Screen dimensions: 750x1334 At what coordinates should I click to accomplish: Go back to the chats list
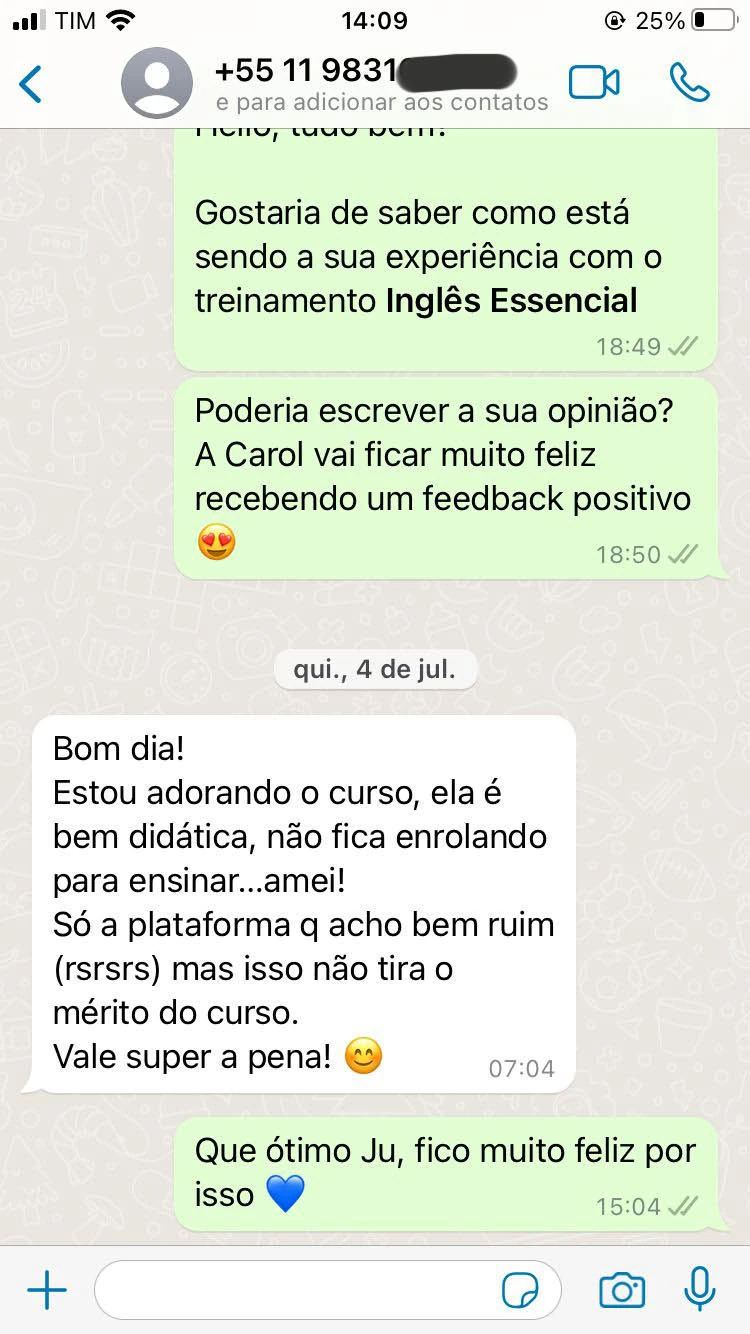pyautogui.click(x=32, y=84)
